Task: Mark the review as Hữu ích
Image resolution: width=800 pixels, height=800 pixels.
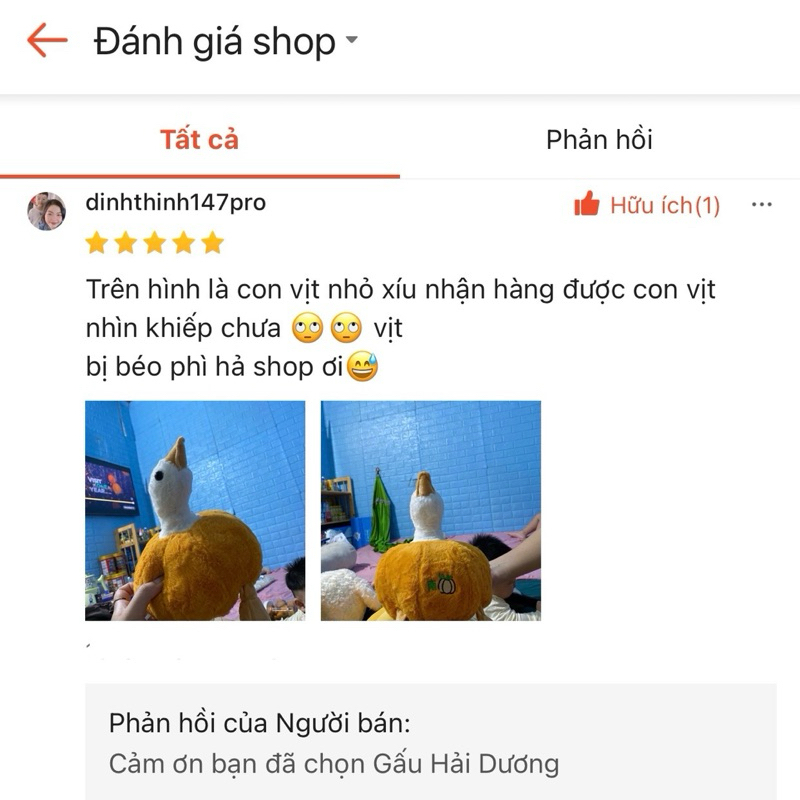Action: 646,205
